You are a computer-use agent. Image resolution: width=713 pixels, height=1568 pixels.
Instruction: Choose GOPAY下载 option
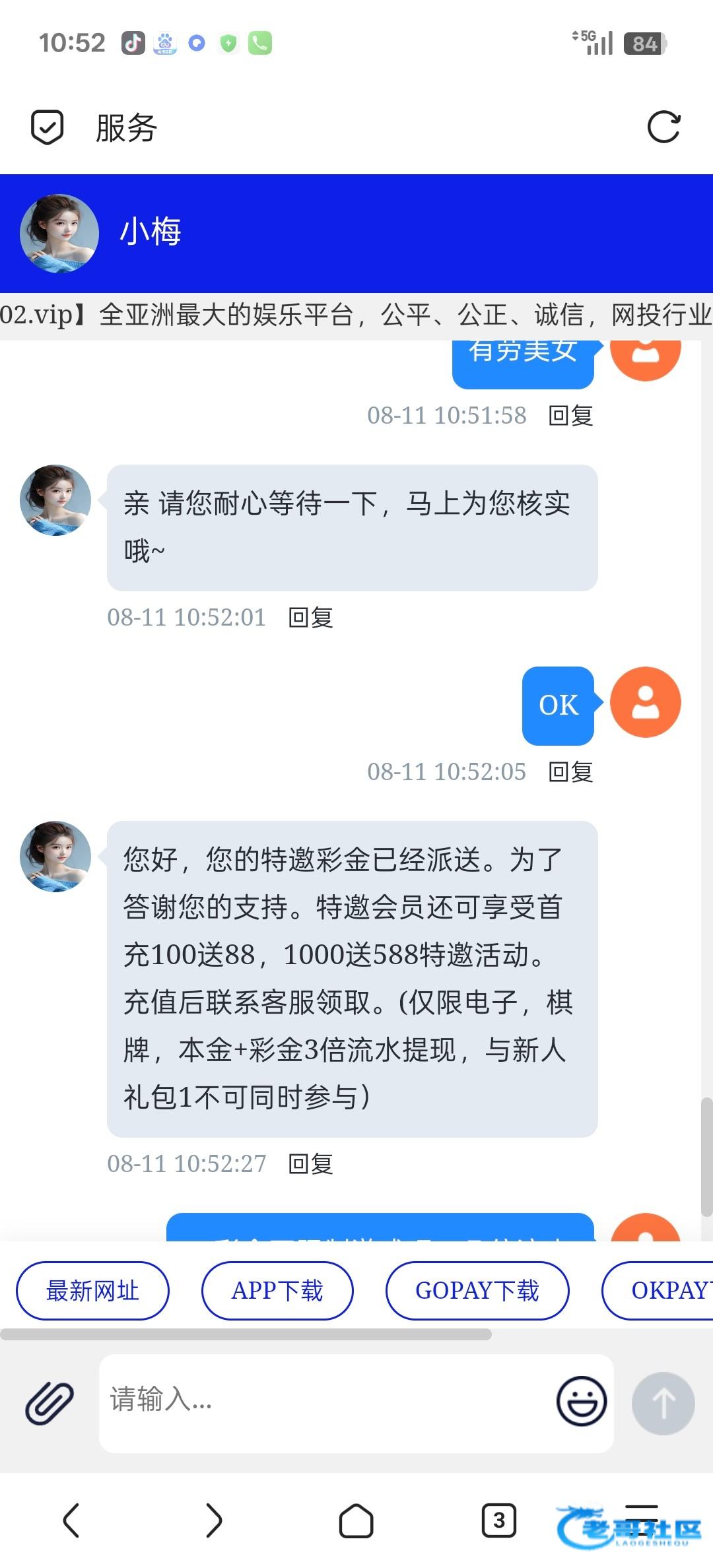click(477, 1291)
